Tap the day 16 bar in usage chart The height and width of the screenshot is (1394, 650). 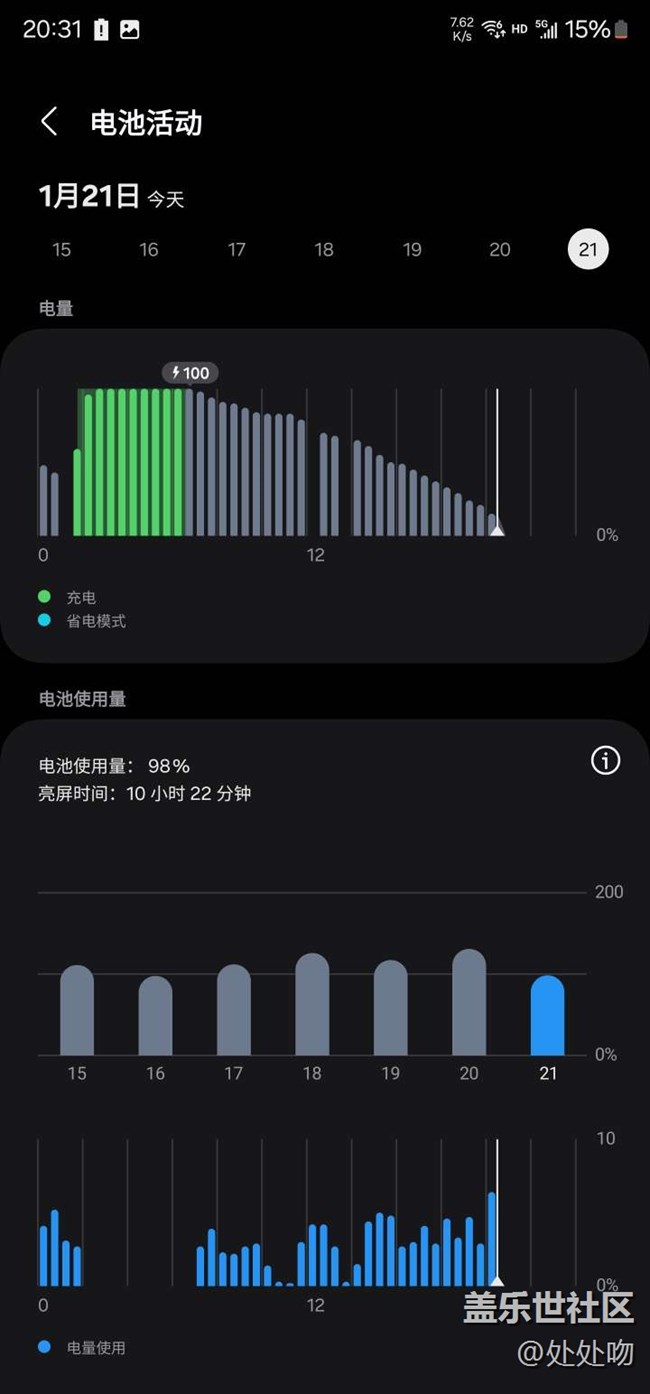tap(155, 1015)
